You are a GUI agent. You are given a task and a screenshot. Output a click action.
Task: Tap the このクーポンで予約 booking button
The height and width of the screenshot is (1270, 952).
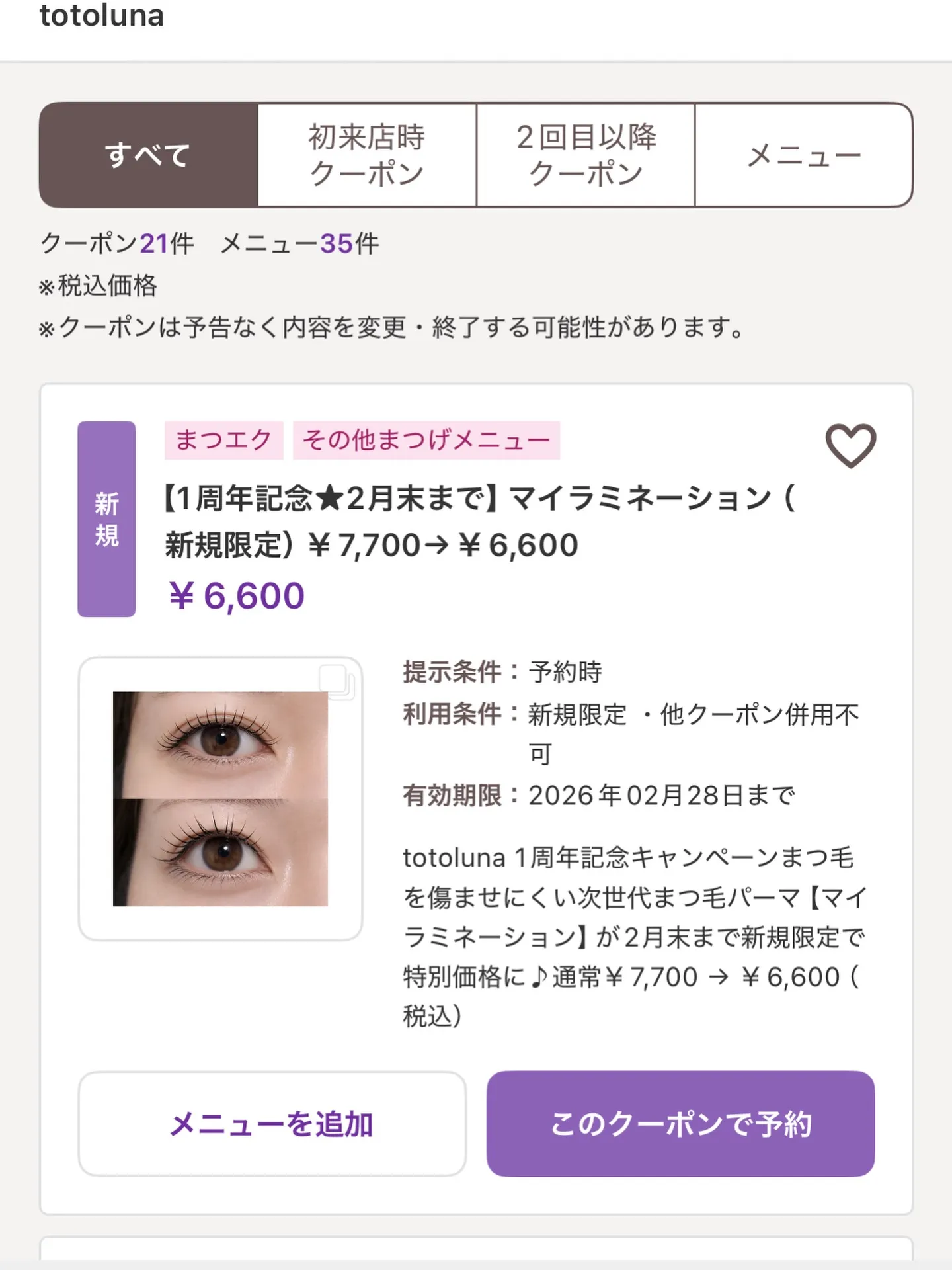[x=683, y=1124]
